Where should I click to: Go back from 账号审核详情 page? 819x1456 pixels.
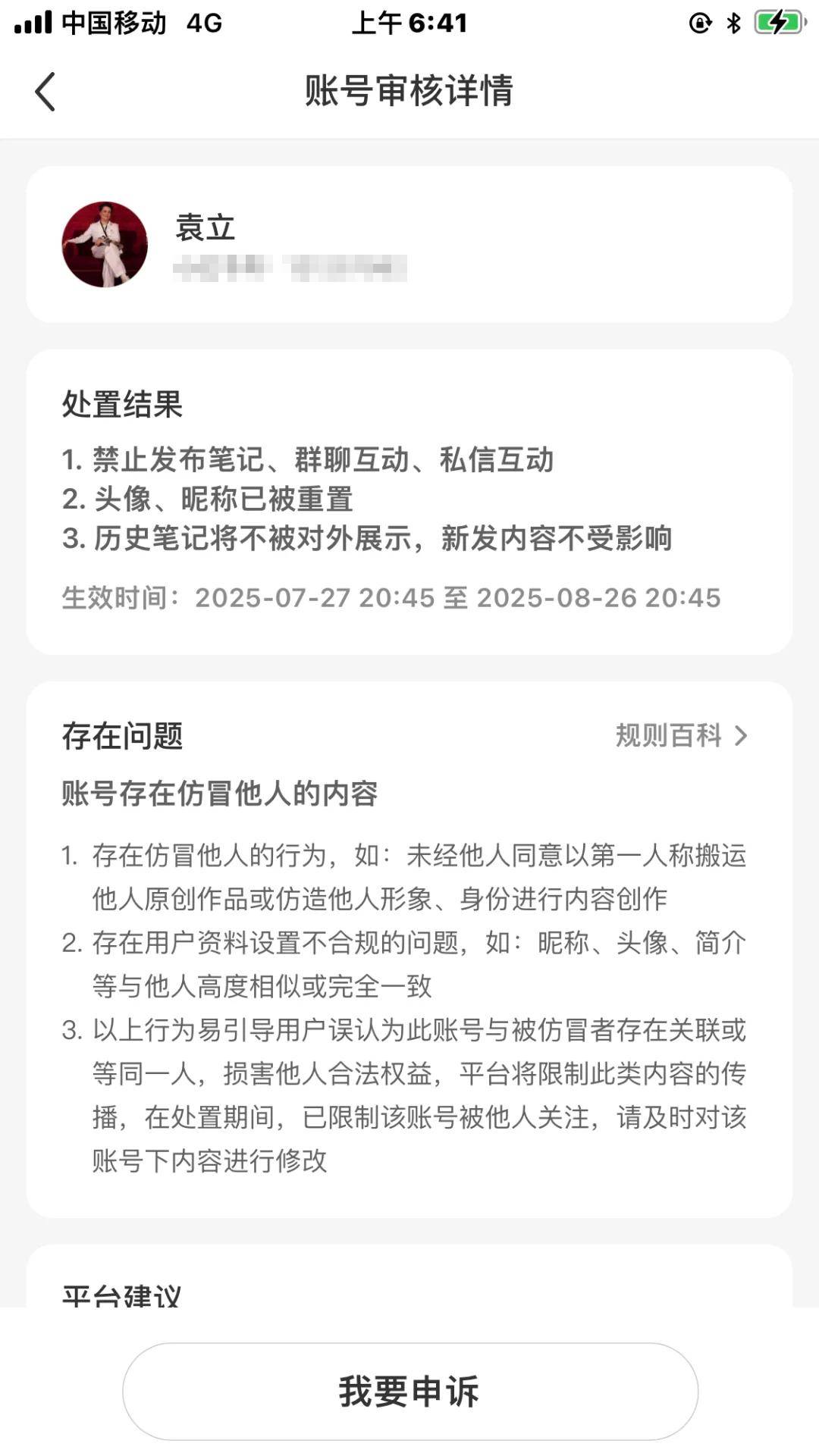45,92
